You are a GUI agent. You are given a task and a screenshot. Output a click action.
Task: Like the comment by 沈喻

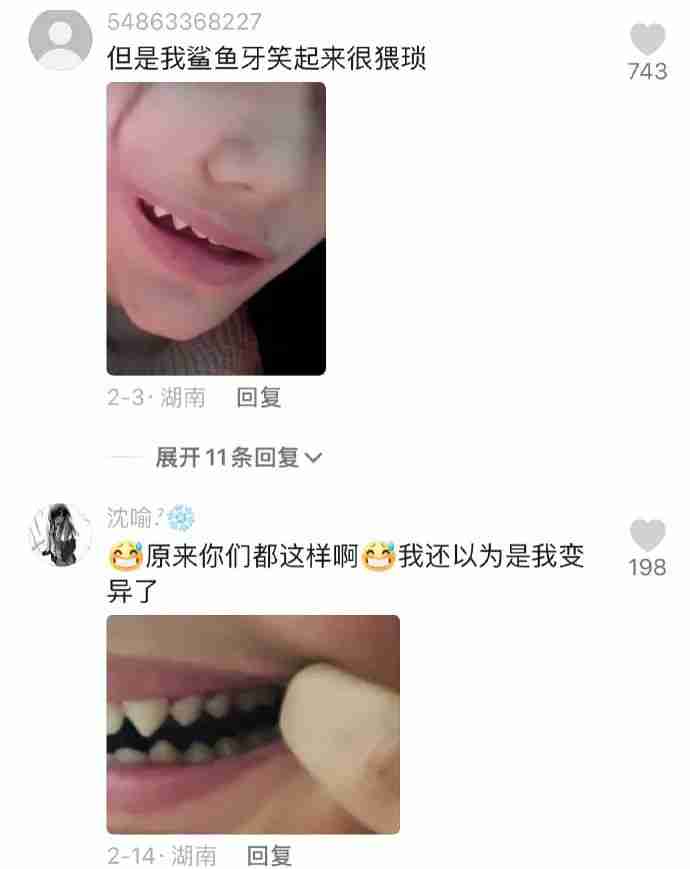point(647,537)
